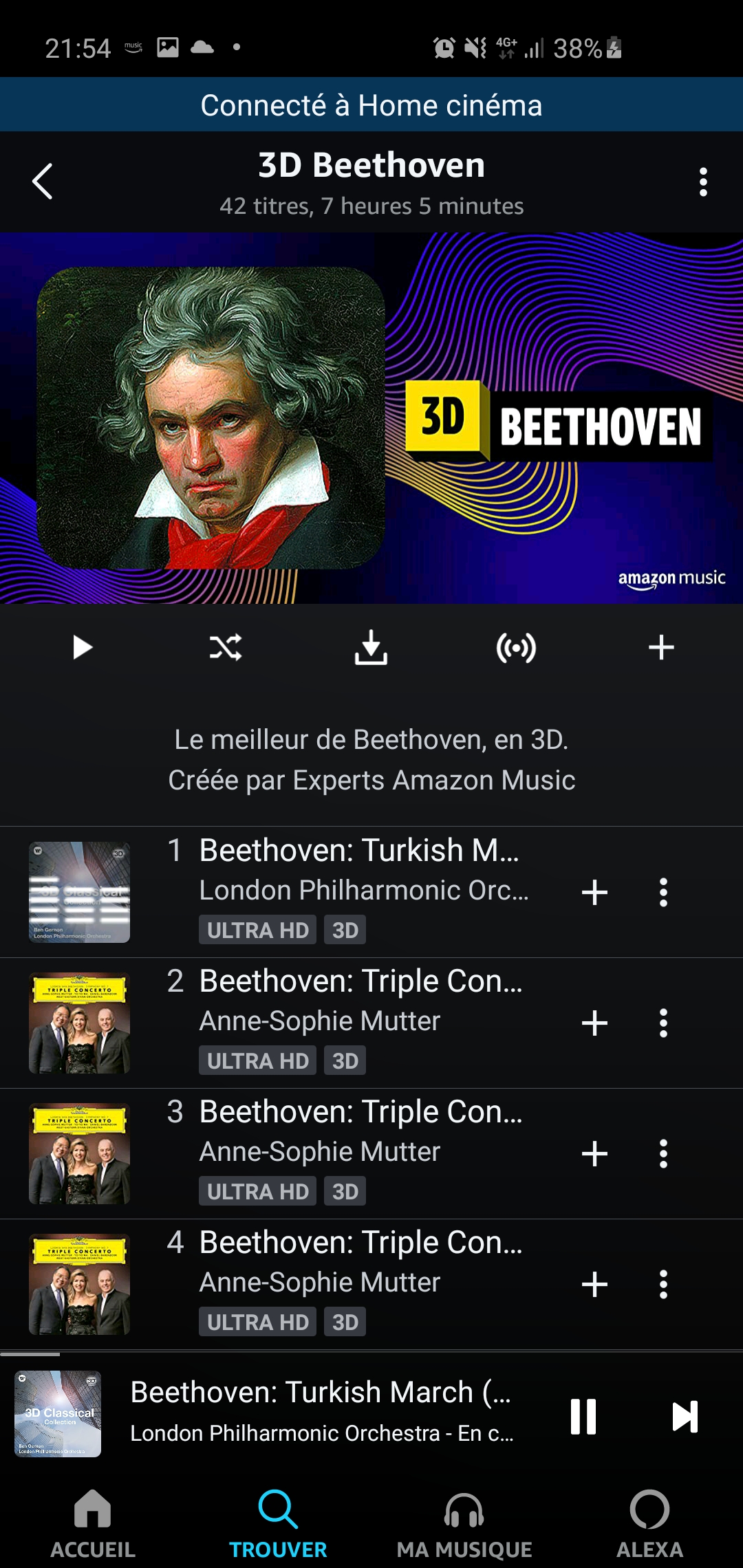Download the playlist for offline listening
Viewport: 743px width, 1568px height.
tap(371, 647)
